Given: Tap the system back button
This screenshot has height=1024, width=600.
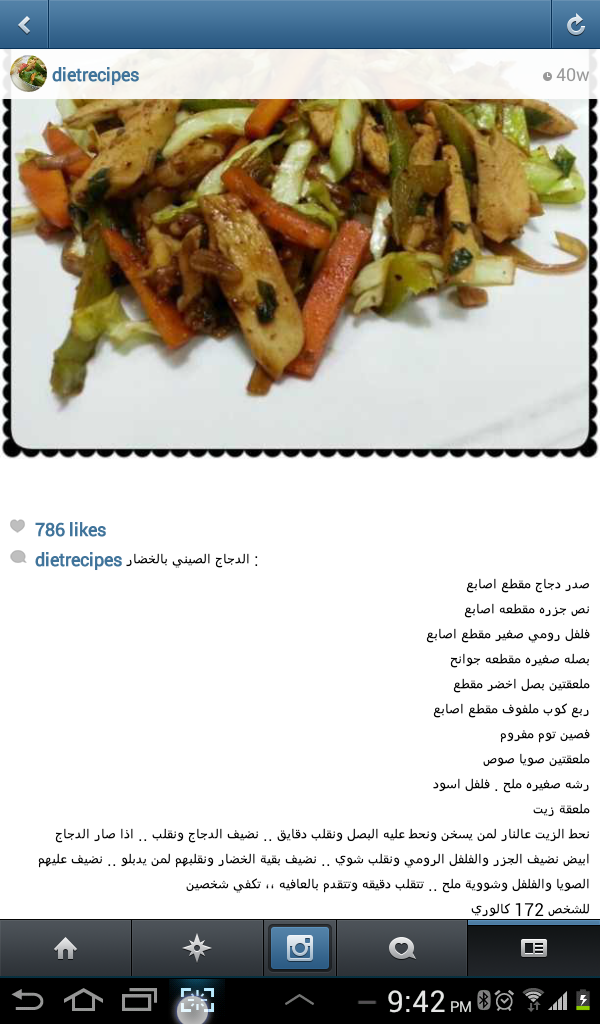Looking at the screenshot, I should (x=28, y=1000).
